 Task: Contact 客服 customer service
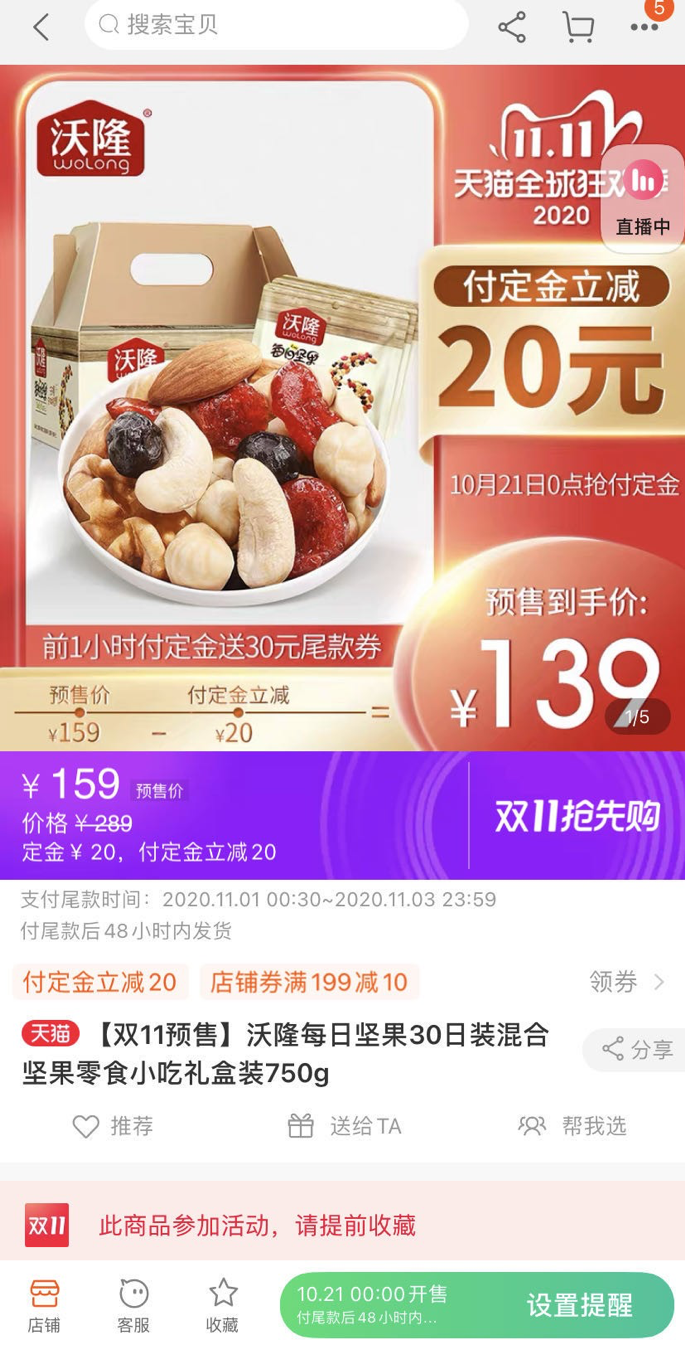(x=134, y=1305)
